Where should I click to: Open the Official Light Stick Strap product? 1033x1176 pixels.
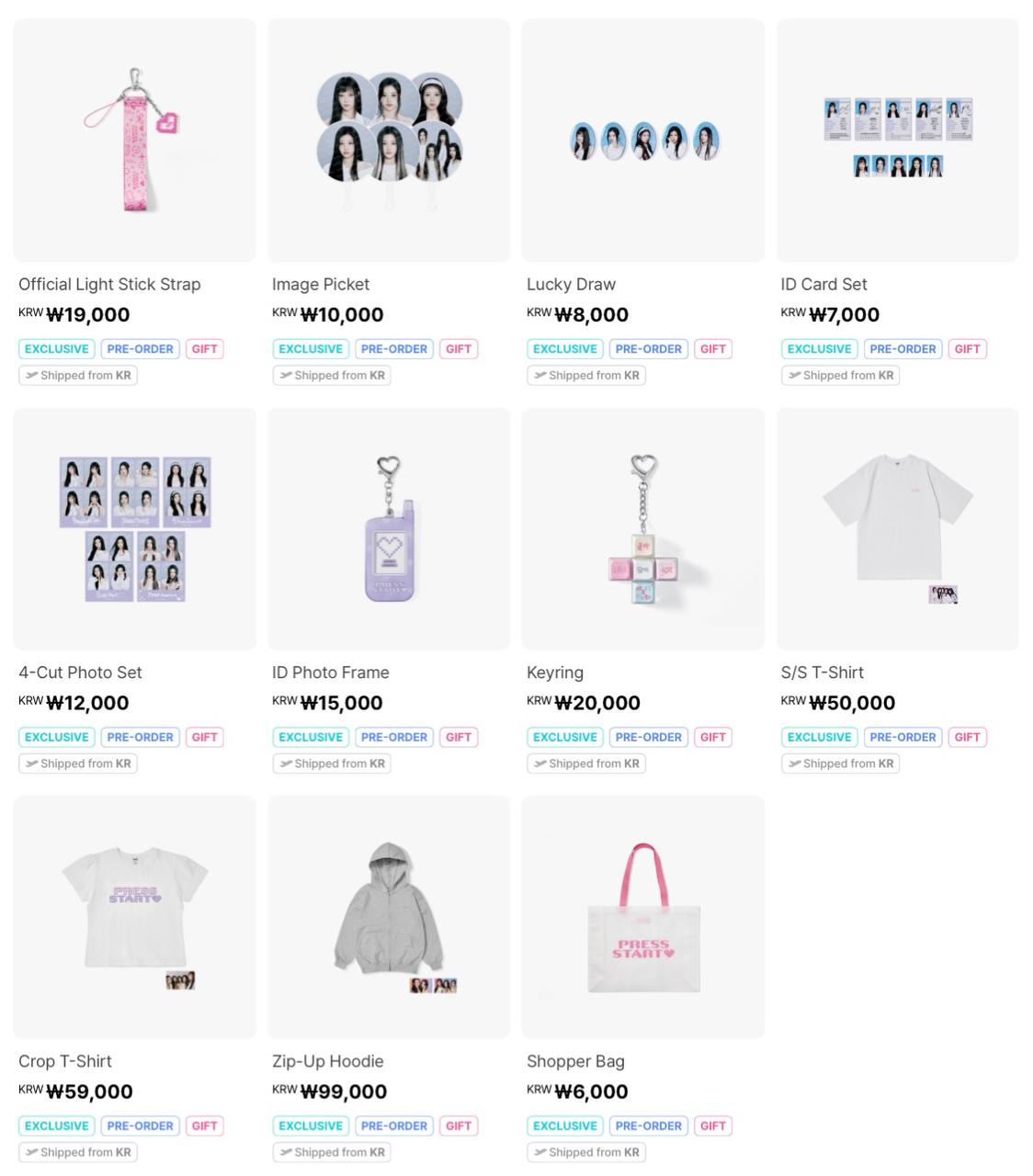click(x=134, y=141)
